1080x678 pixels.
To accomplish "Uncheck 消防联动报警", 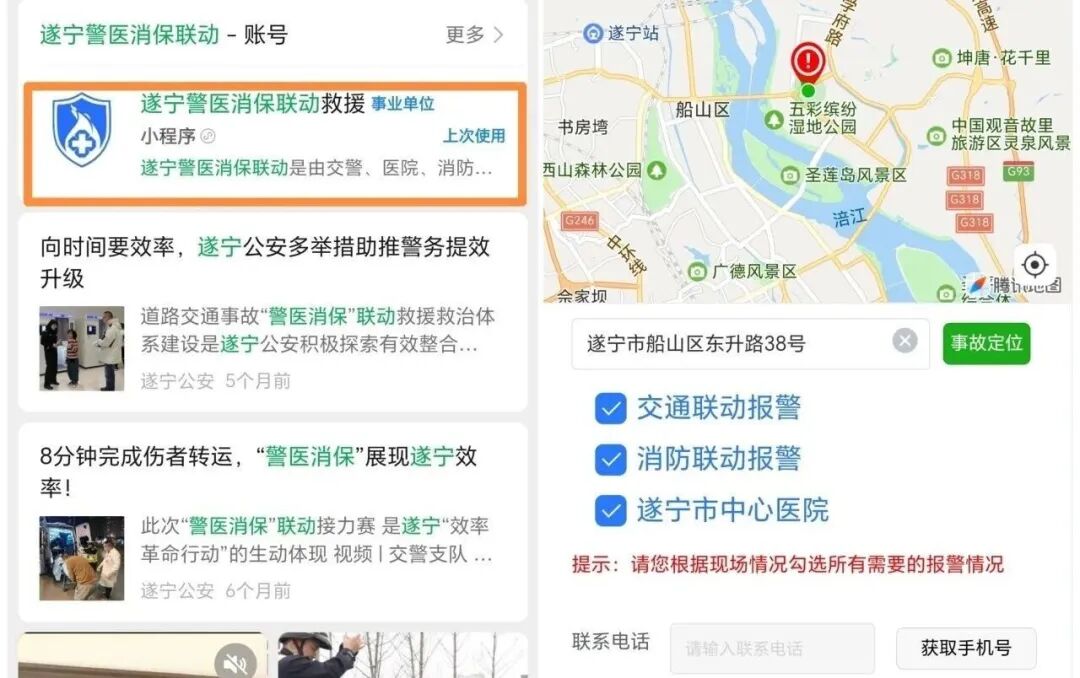I will point(610,459).
